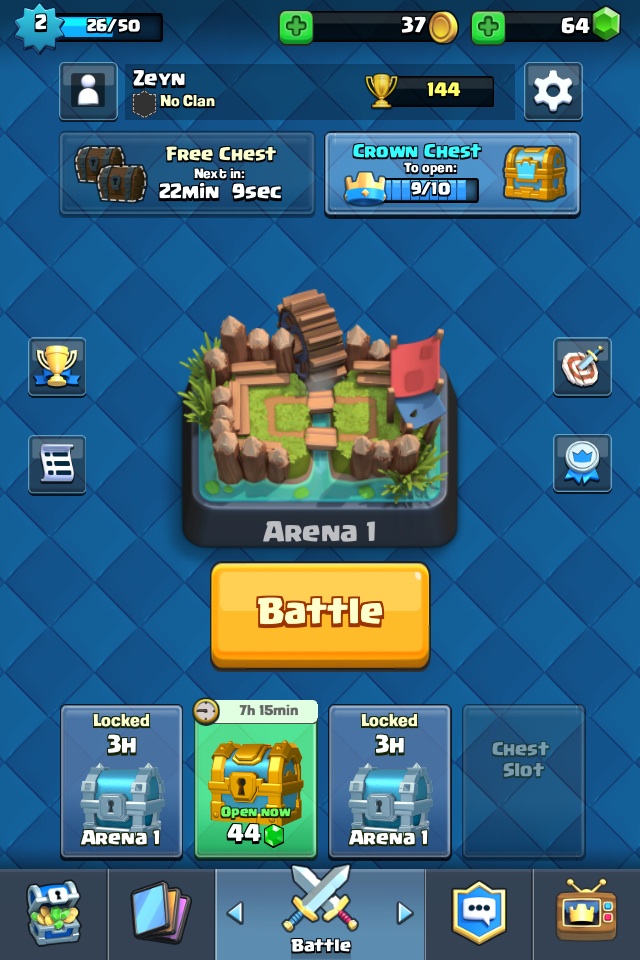640x960 pixels.
Task: Switch to the Cards tab
Action: pos(160,914)
